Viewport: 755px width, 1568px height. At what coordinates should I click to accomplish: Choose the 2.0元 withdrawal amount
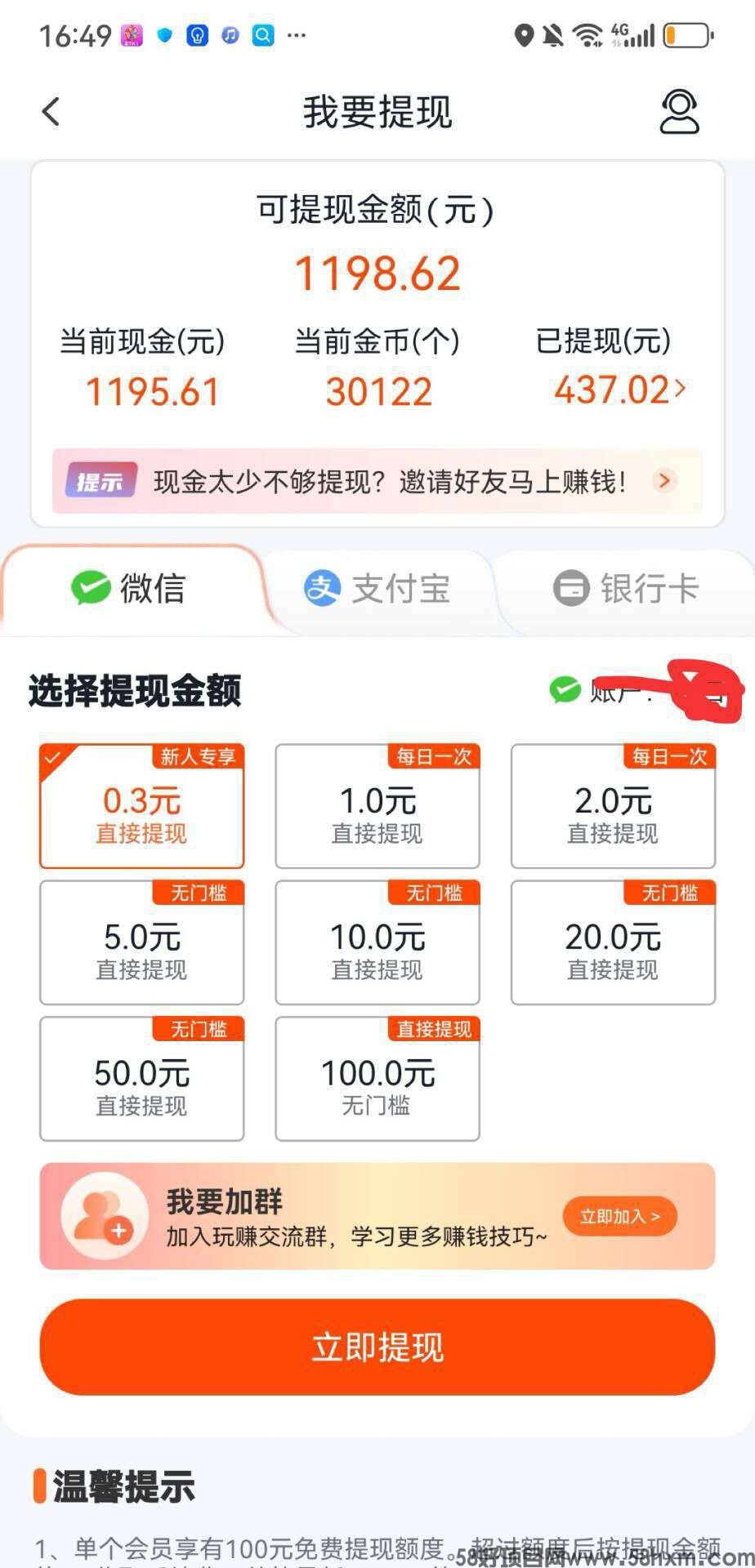tap(613, 808)
